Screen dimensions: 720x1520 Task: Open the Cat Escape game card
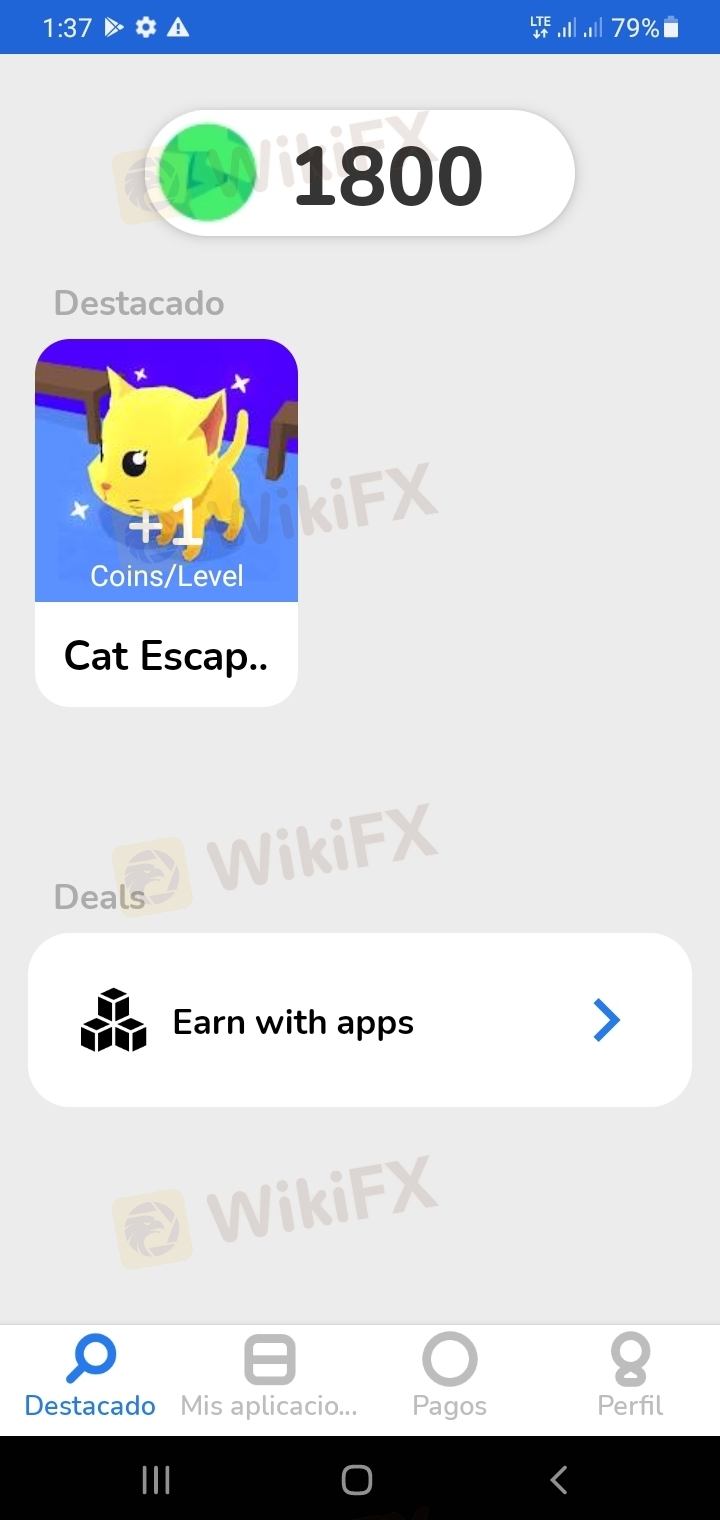point(166,522)
